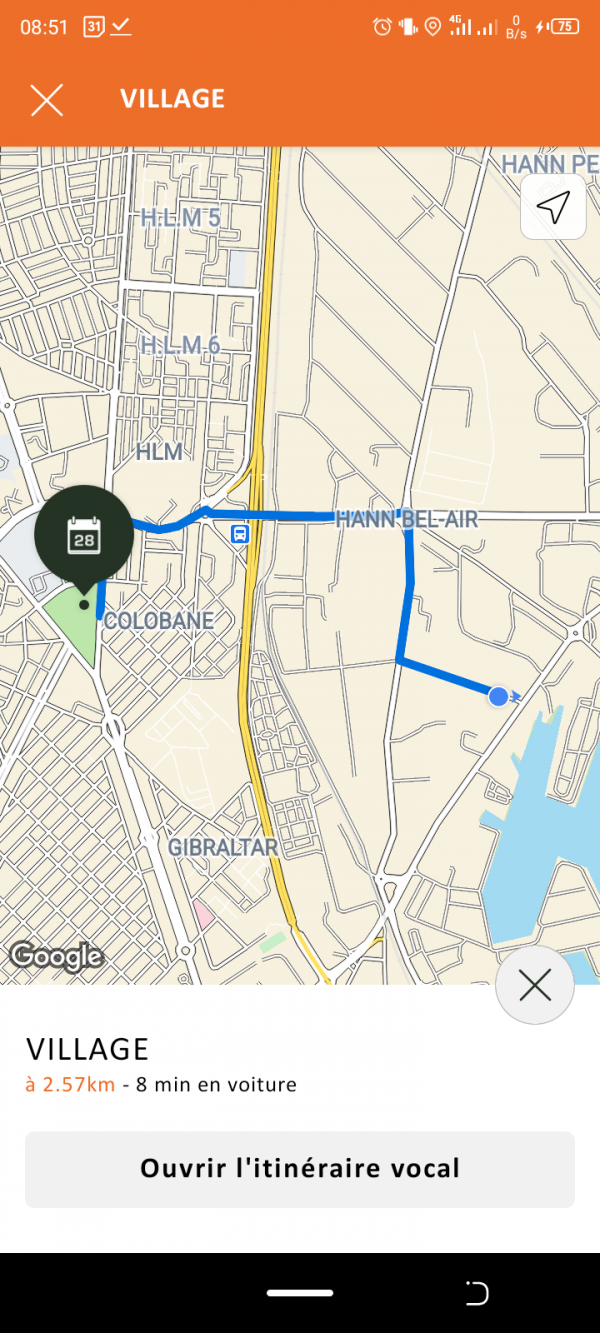This screenshot has height=1333, width=600.
Task: Tap the calendar event map marker
Action: point(84,539)
